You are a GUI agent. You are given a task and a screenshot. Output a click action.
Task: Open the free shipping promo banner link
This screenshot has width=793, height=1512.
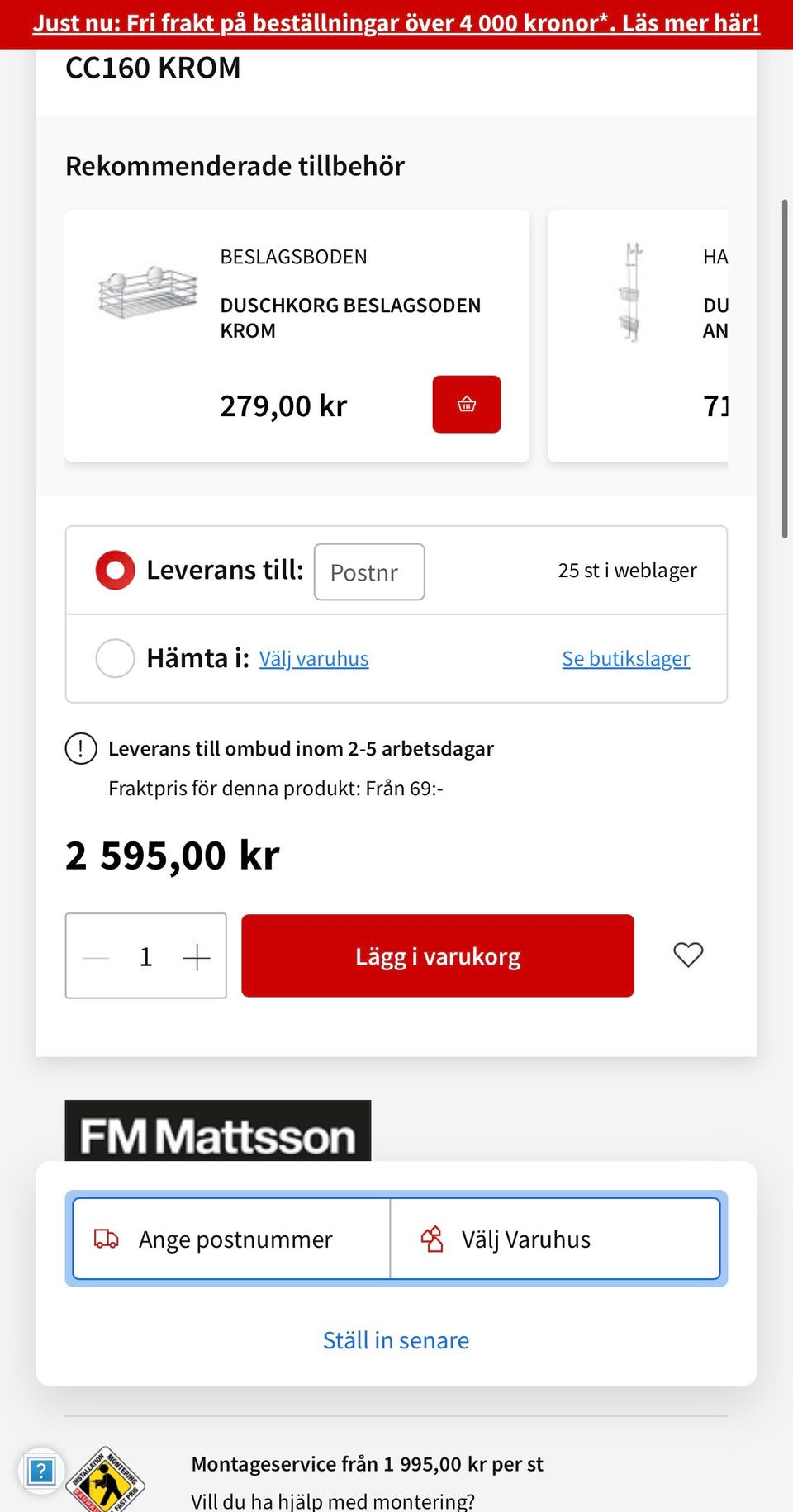click(x=396, y=23)
